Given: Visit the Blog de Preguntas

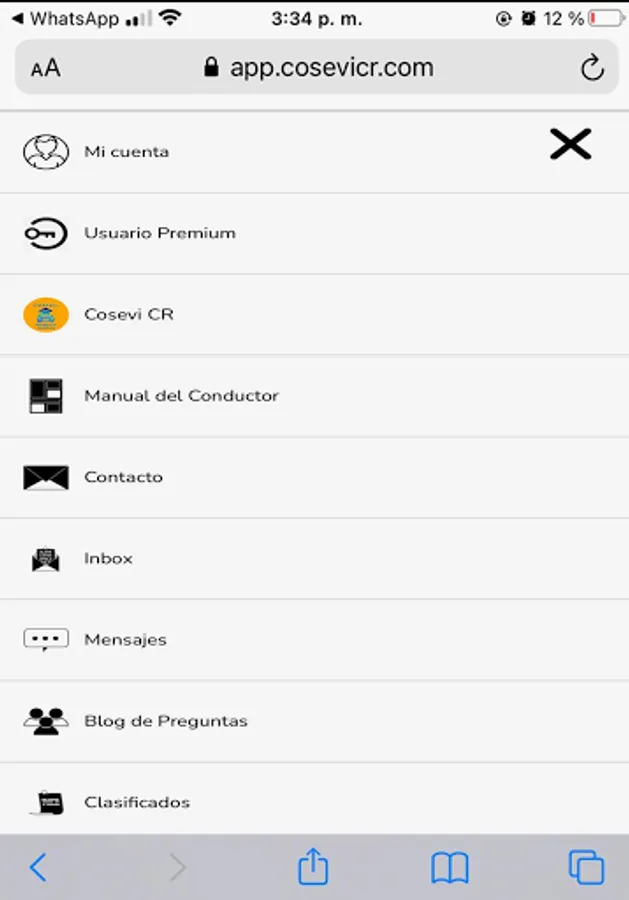Looking at the screenshot, I should pos(165,721).
